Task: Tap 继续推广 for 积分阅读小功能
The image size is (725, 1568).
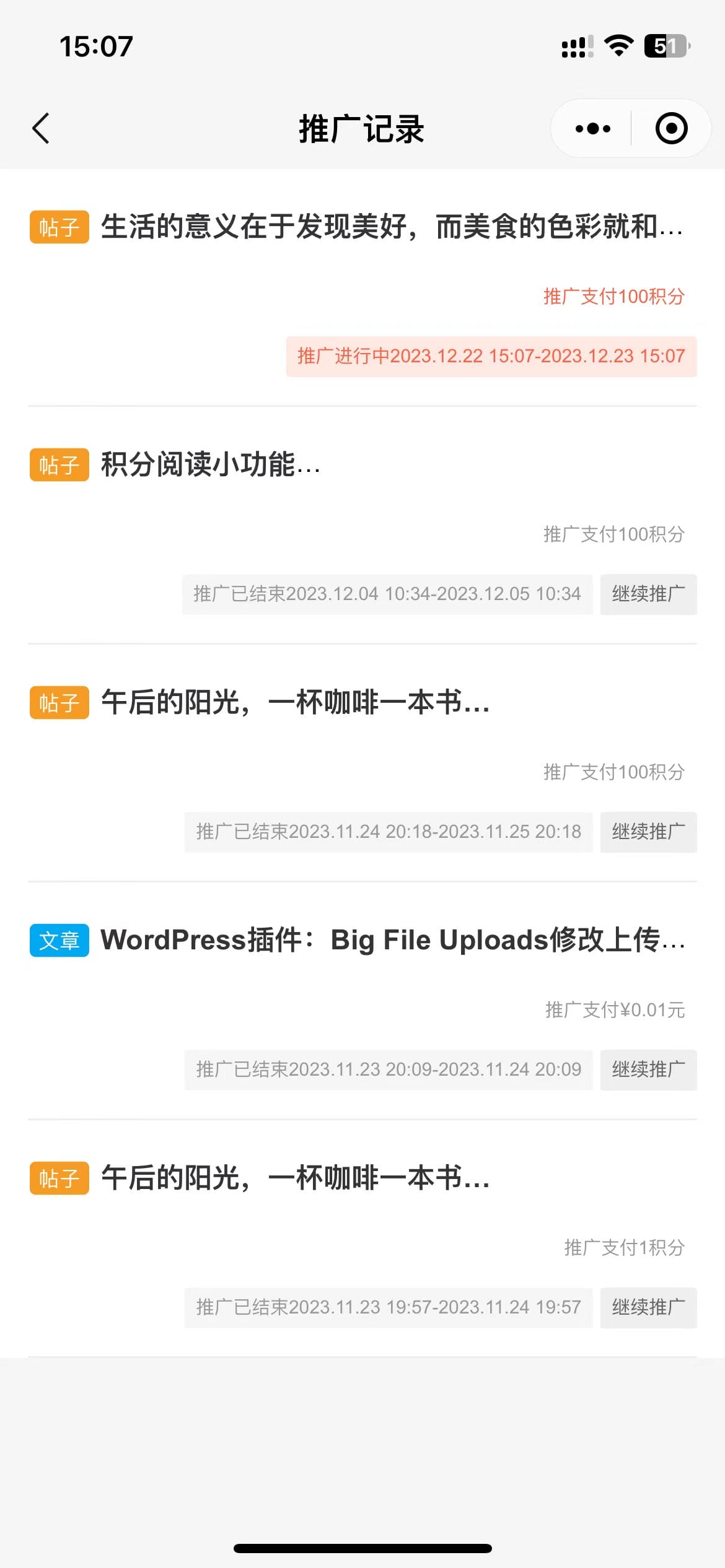Action: [x=648, y=595]
